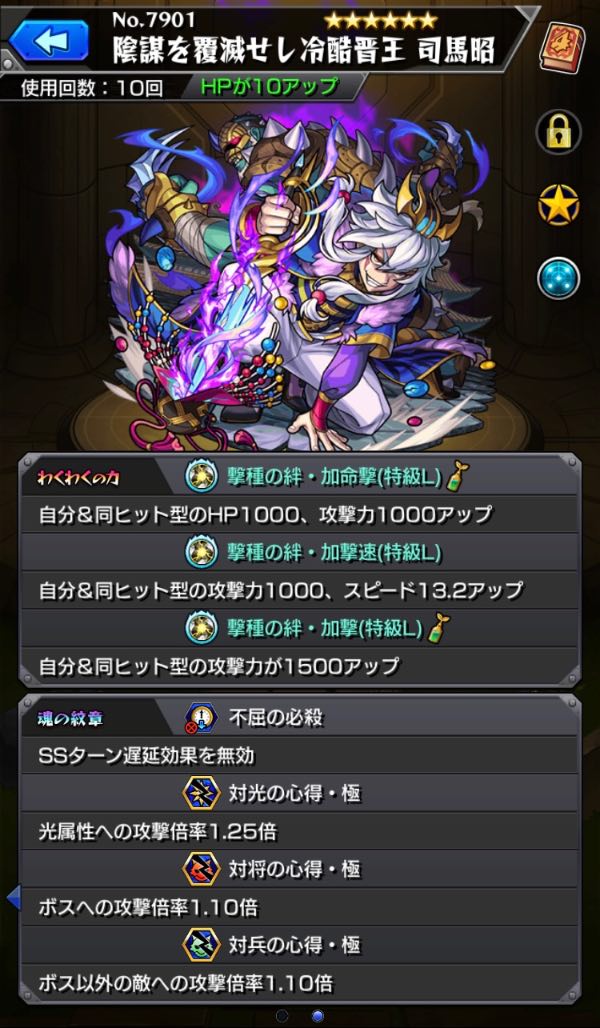Go back with the blue arrow button
The height and width of the screenshot is (1028, 600).
(x=51, y=41)
